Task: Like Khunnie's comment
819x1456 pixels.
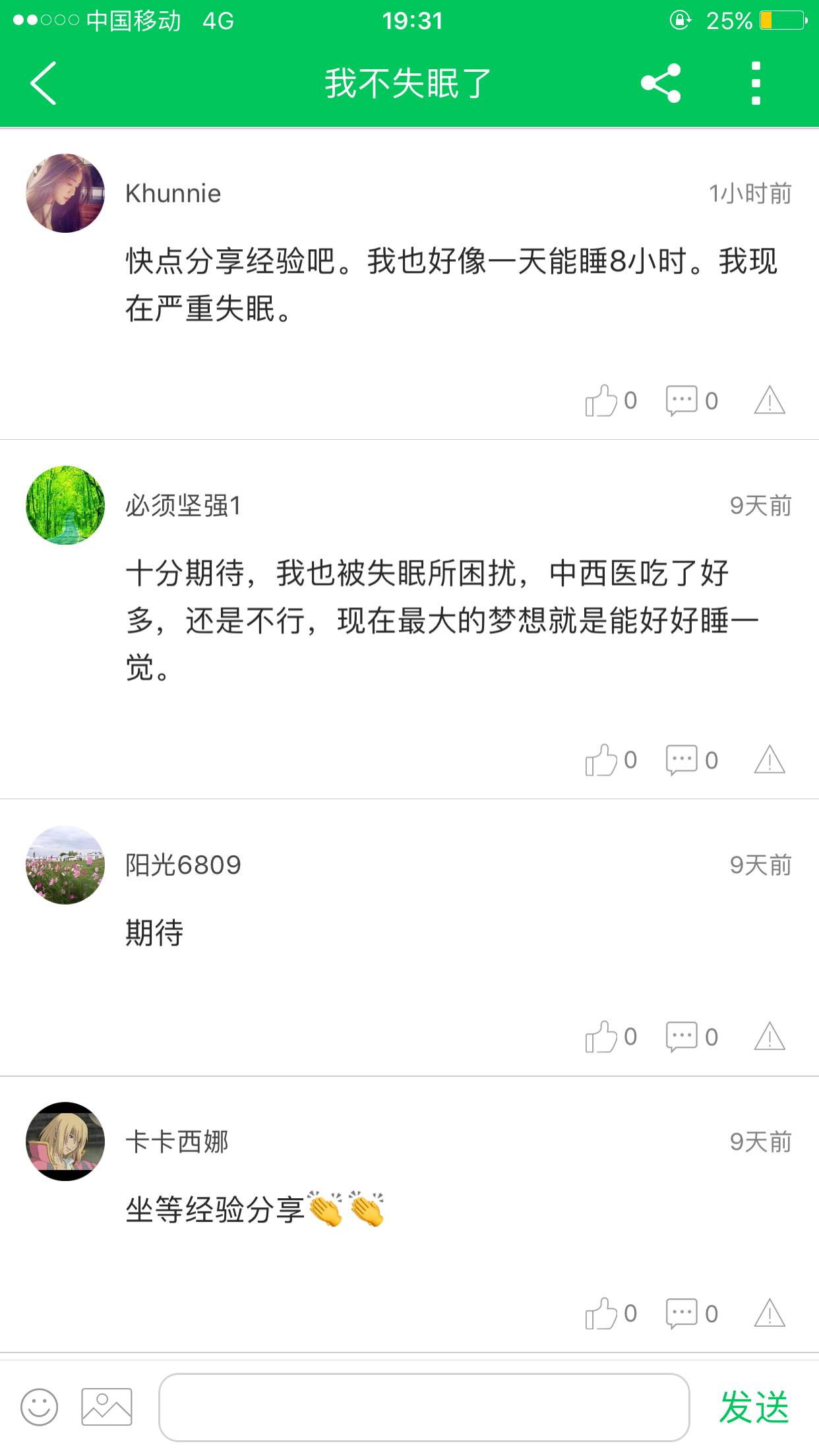Action: pos(601,400)
